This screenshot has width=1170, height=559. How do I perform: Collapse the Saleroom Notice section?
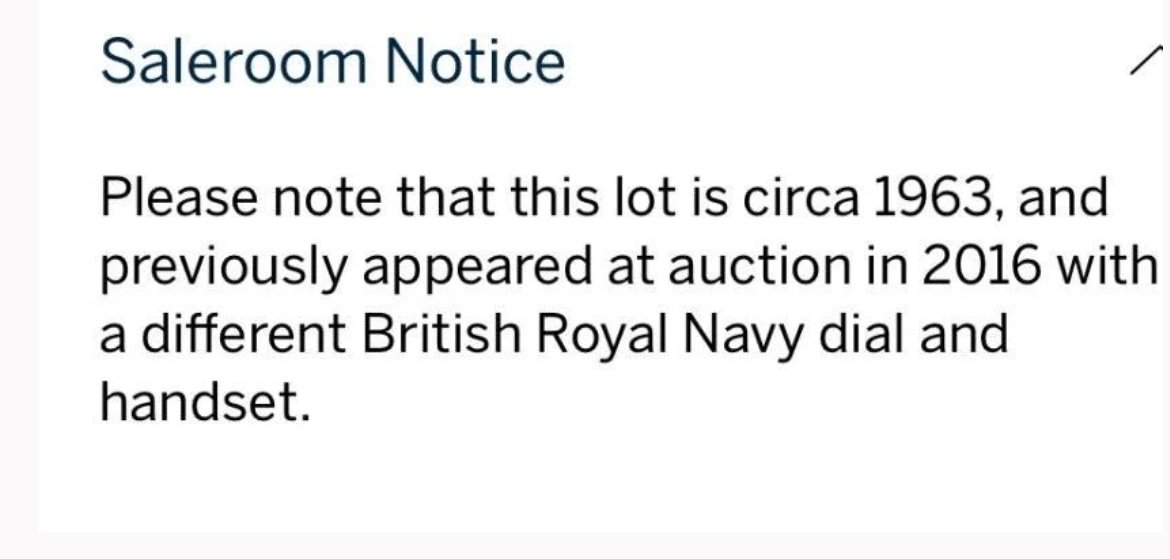pyautogui.click(x=1148, y=63)
